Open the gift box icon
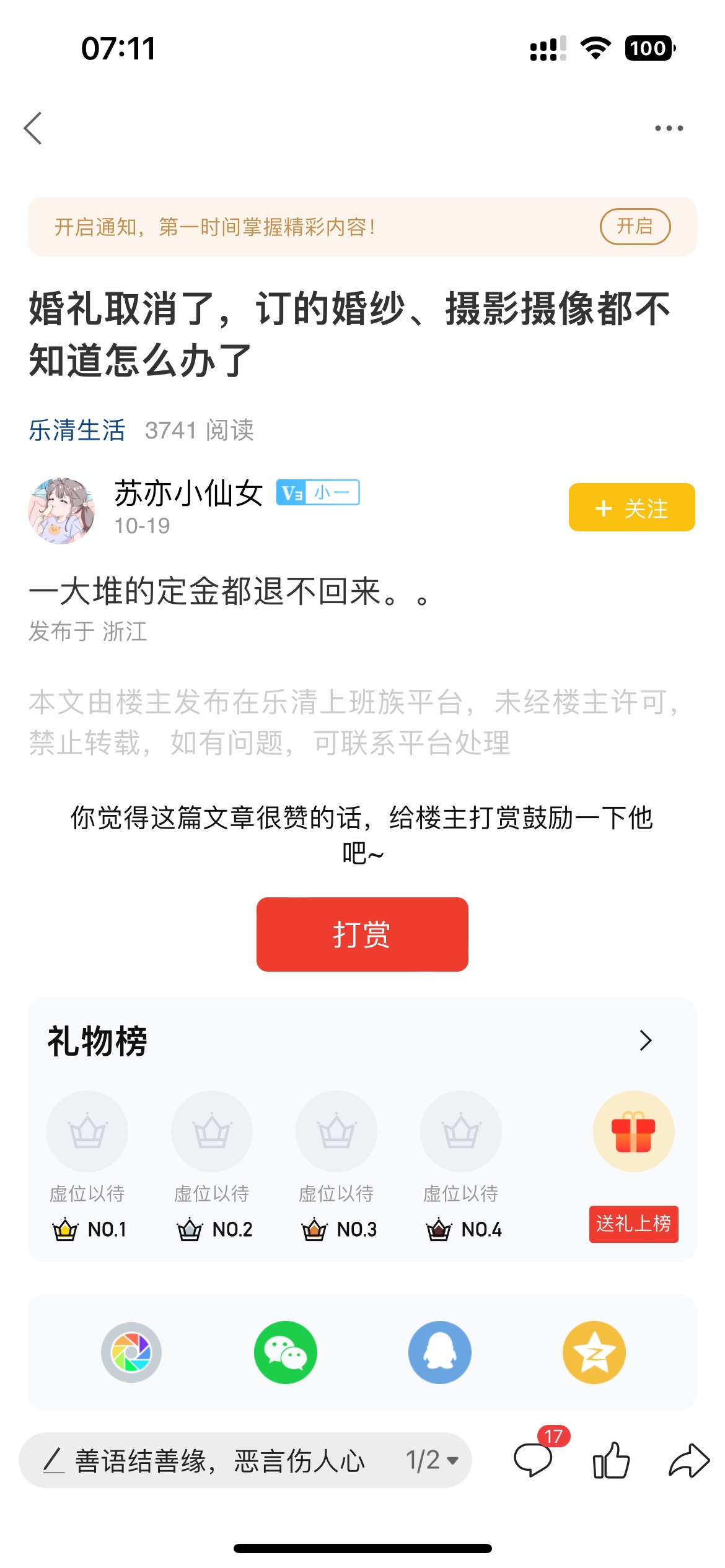The height and width of the screenshot is (1568, 725). [633, 1131]
